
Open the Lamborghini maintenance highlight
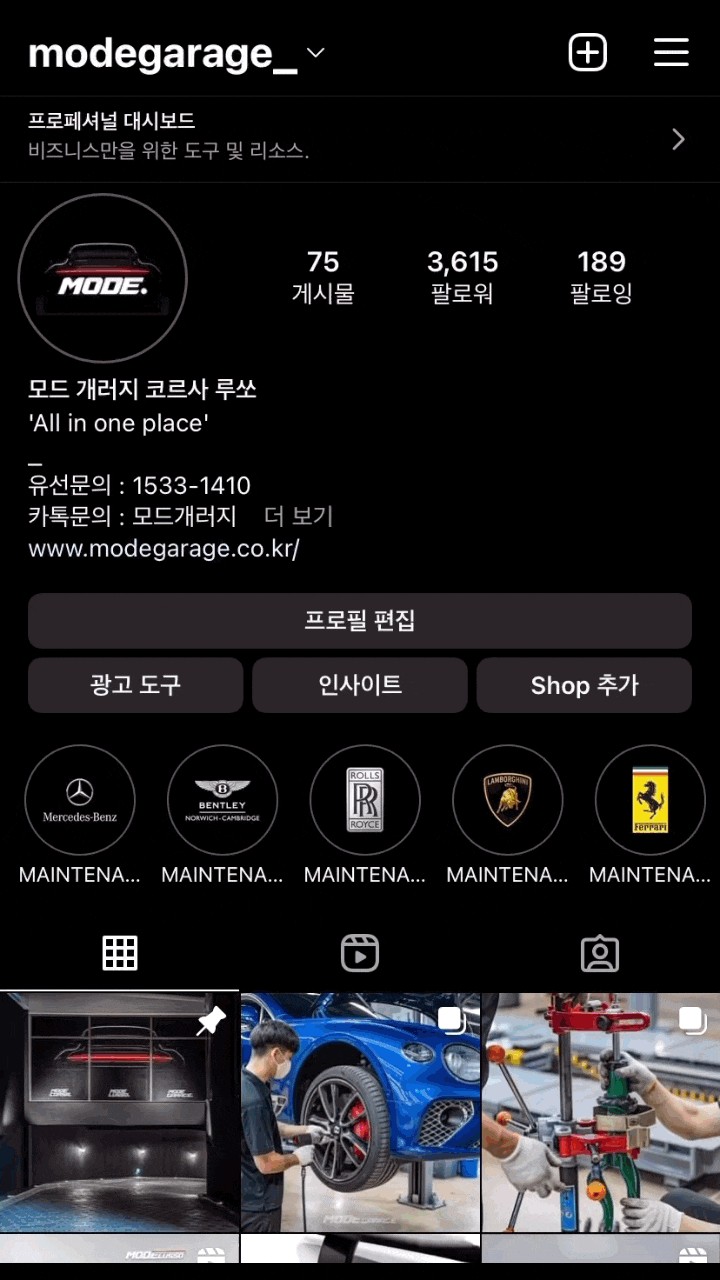(507, 800)
